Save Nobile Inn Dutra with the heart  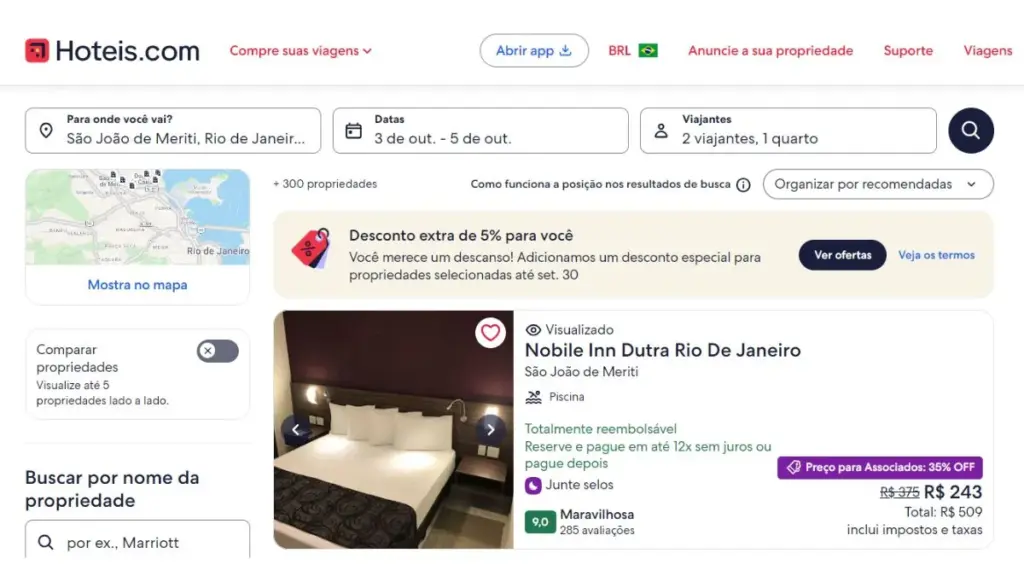click(x=490, y=332)
